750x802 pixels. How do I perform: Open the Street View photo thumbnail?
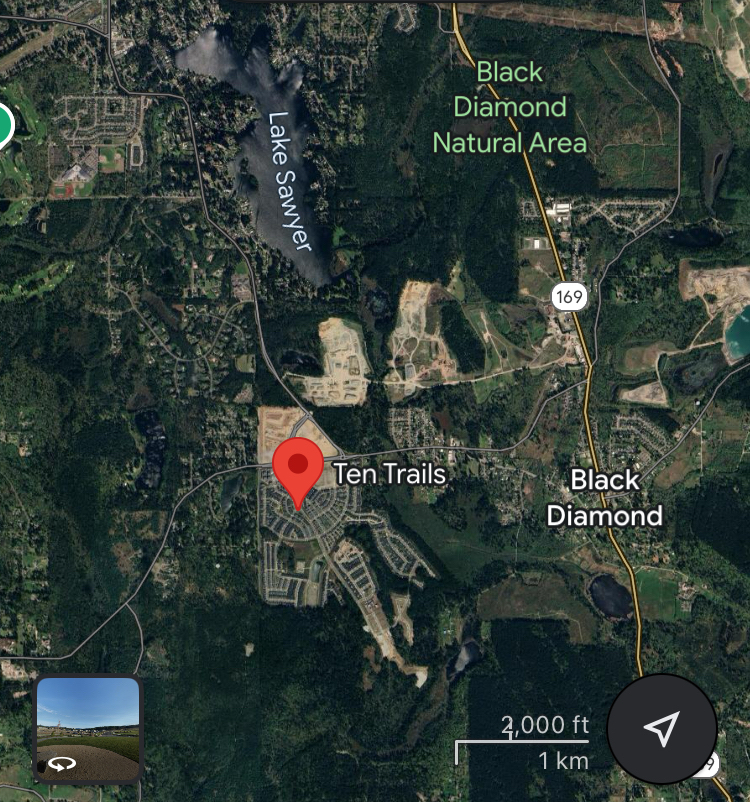click(88, 729)
